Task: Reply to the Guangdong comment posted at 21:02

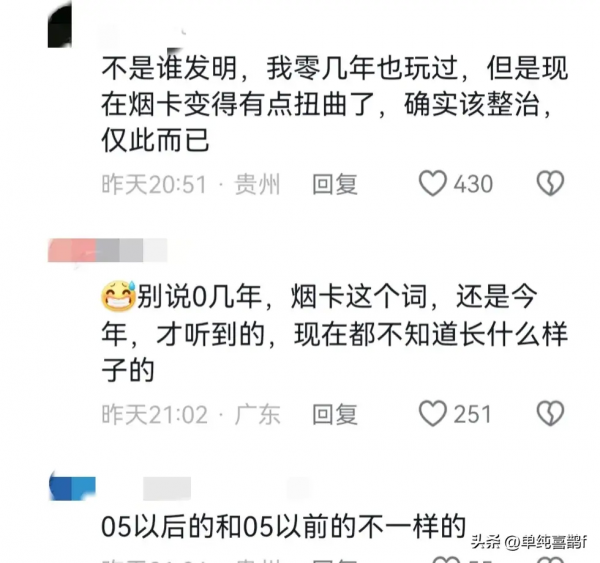Action: pyautogui.click(x=335, y=413)
